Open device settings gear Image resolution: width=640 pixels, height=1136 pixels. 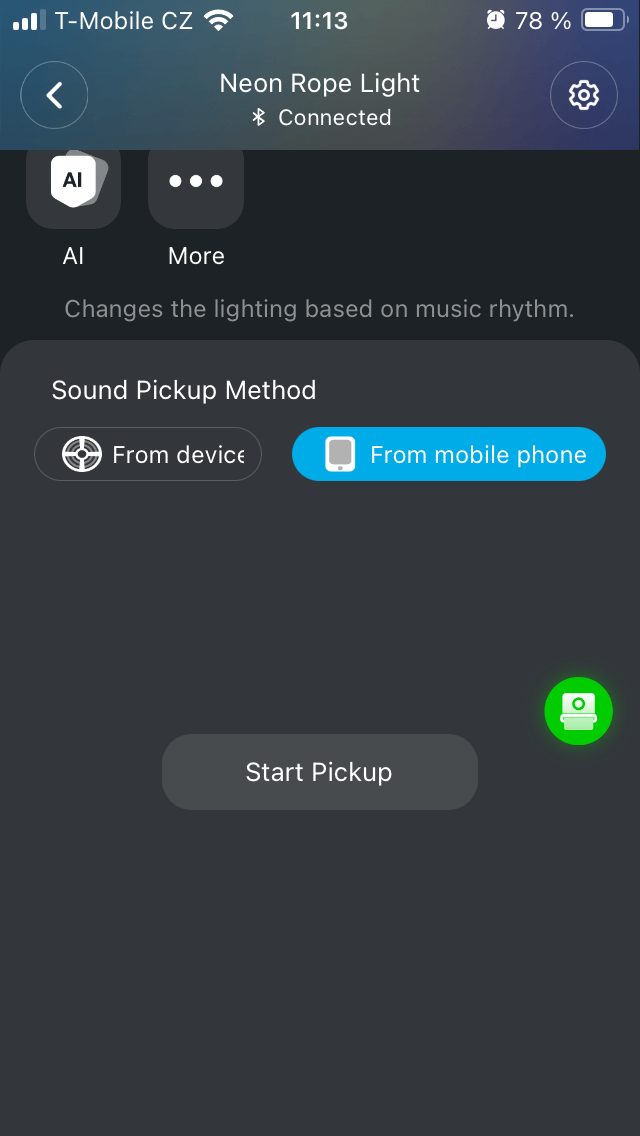tap(583, 95)
